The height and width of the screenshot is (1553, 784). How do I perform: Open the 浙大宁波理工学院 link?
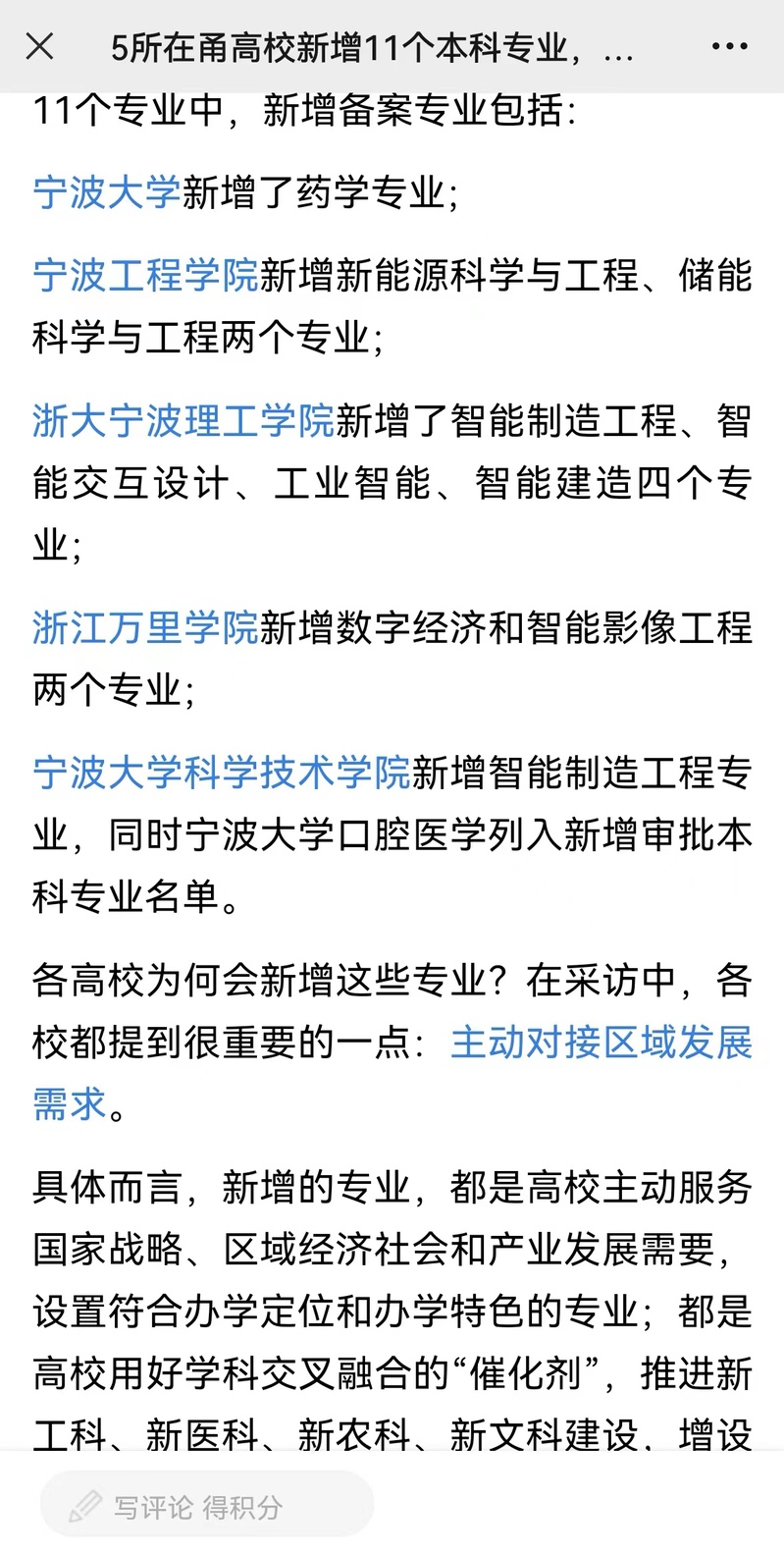point(183,421)
